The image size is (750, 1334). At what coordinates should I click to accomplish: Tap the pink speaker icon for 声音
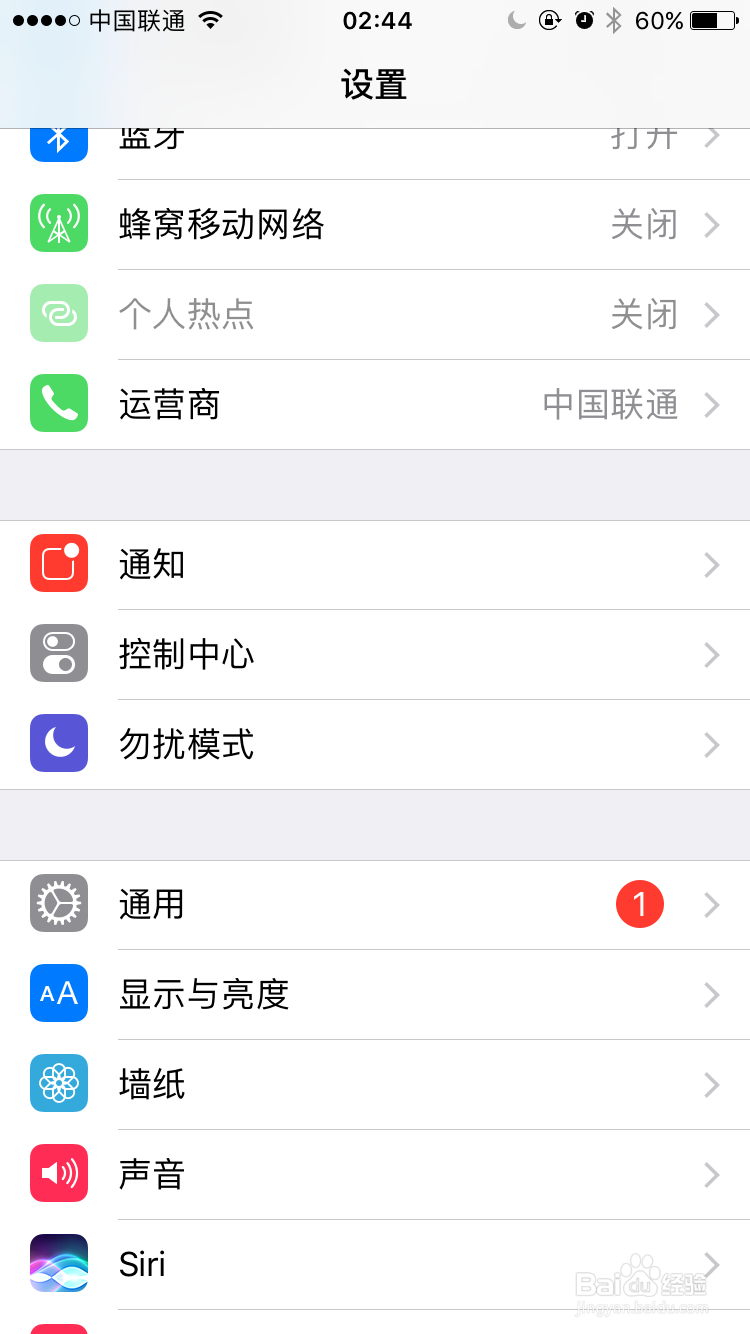58,1174
